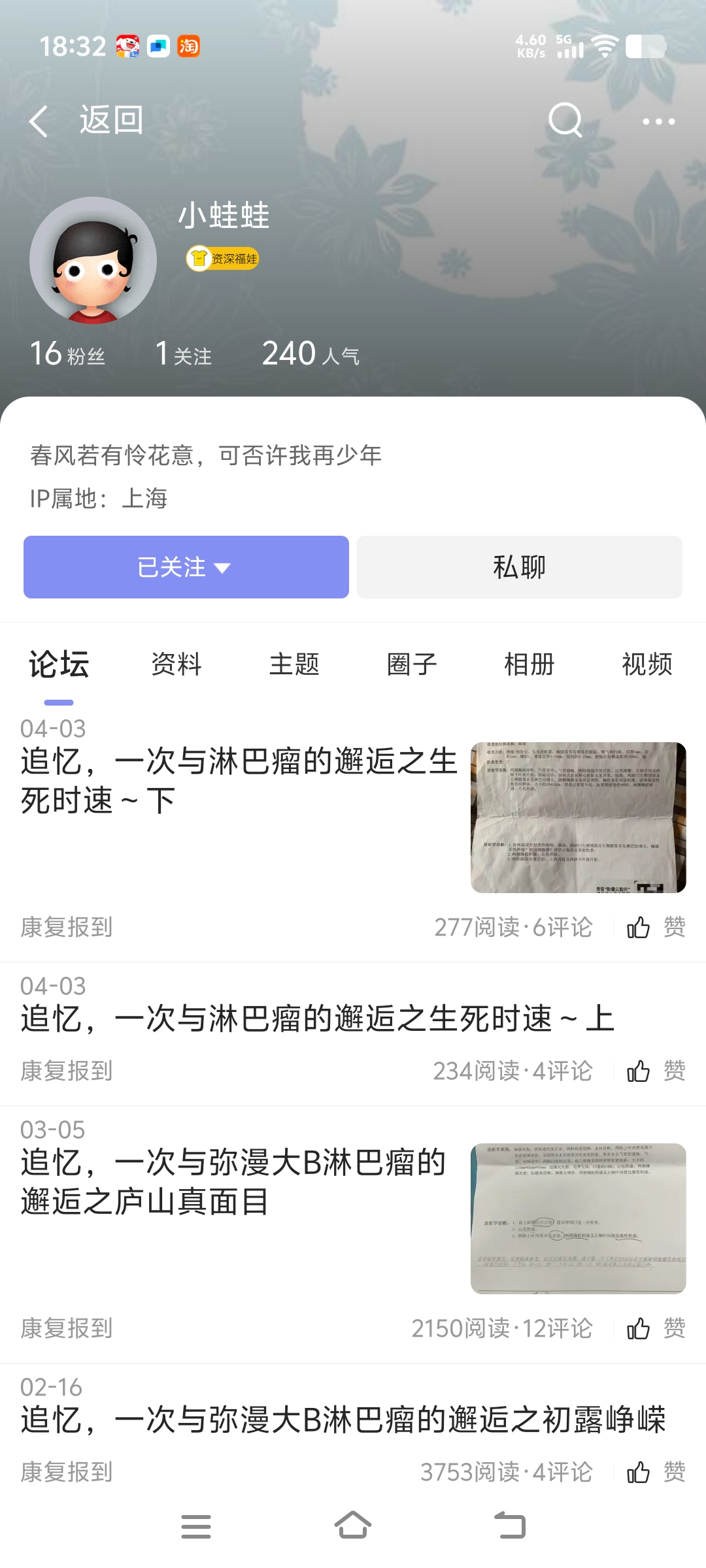The image size is (706, 1568).
Task: Switch to the 主题 tab
Action: [294, 664]
